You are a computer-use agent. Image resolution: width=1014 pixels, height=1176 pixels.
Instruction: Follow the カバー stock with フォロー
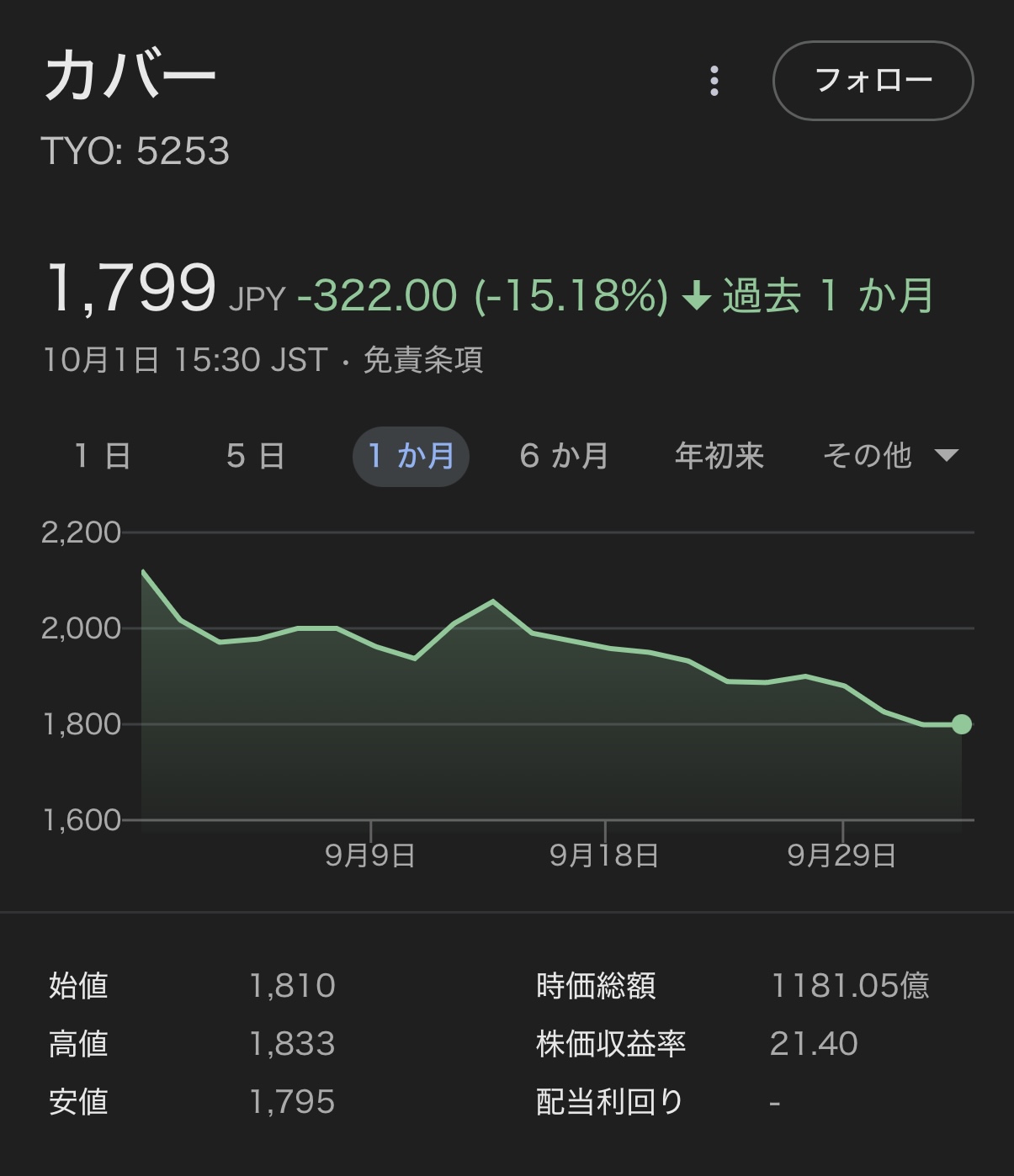pyautogui.click(x=873, y=81)
